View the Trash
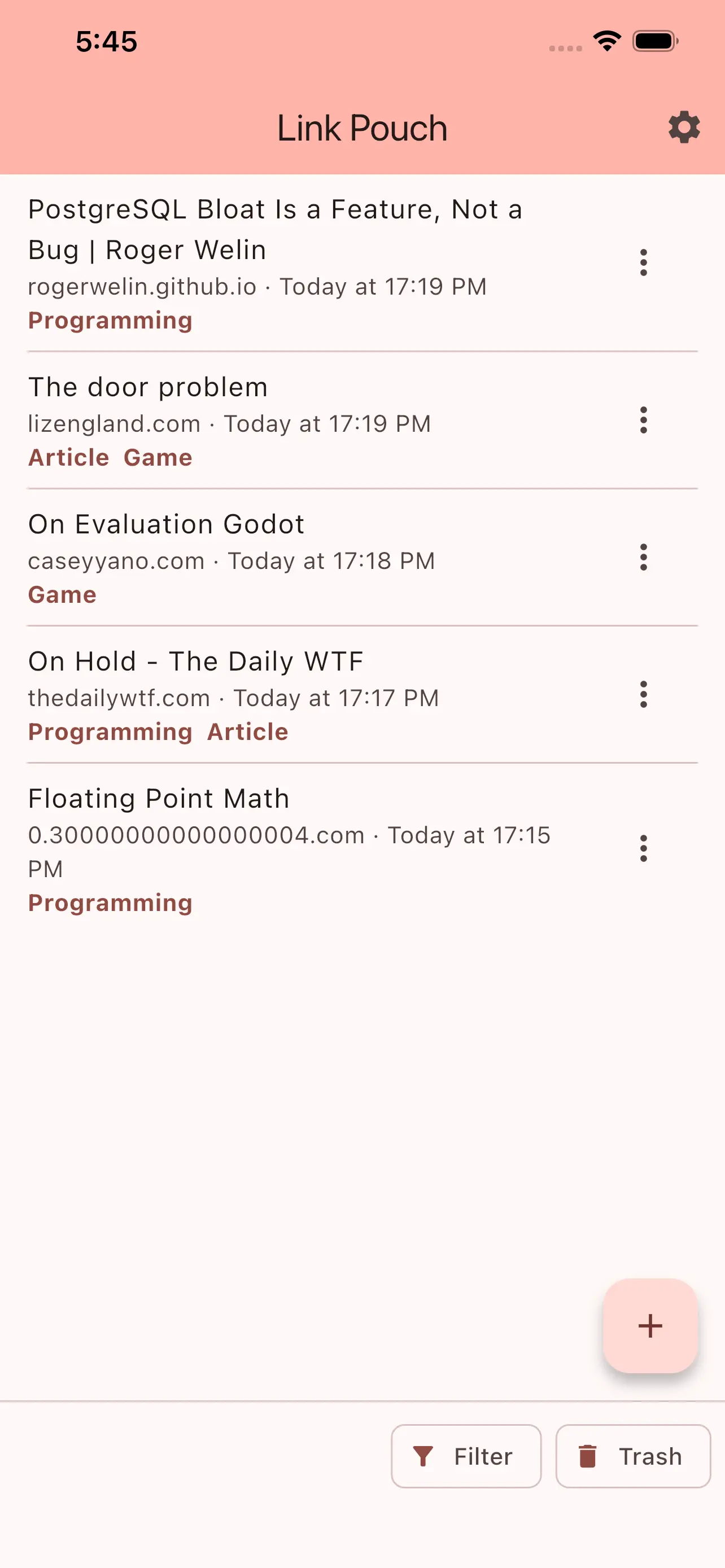The width and height of the screenshot is (725, 1568). pos(633,1456)
